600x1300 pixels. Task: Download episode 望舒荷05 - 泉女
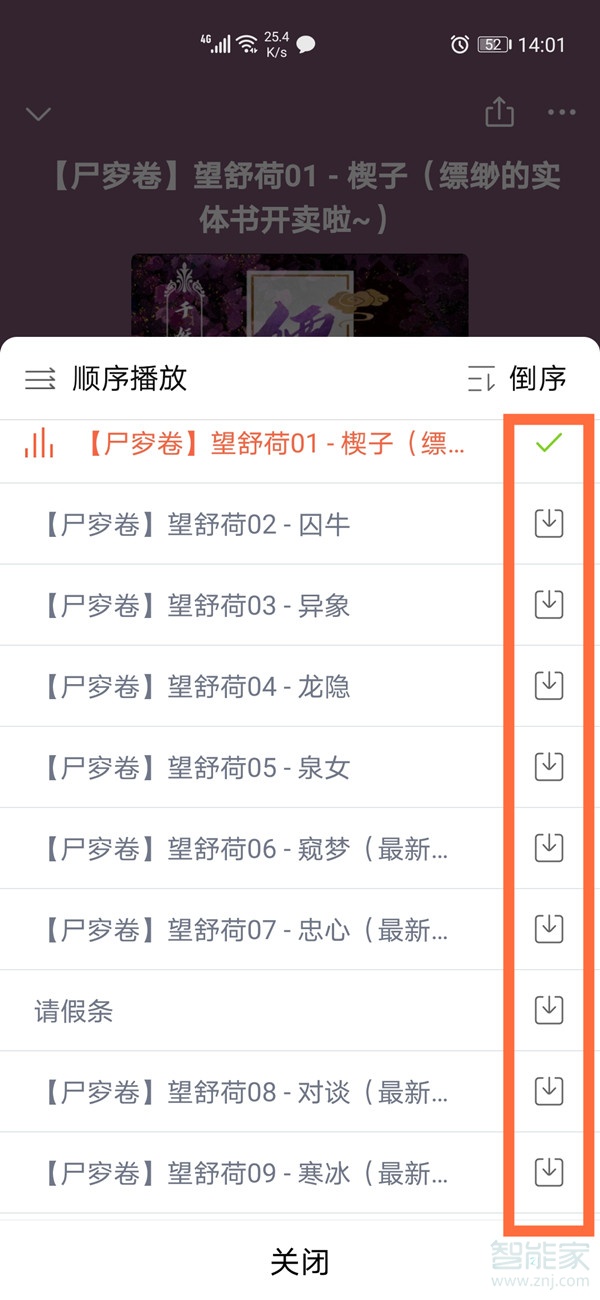(548, 766)
